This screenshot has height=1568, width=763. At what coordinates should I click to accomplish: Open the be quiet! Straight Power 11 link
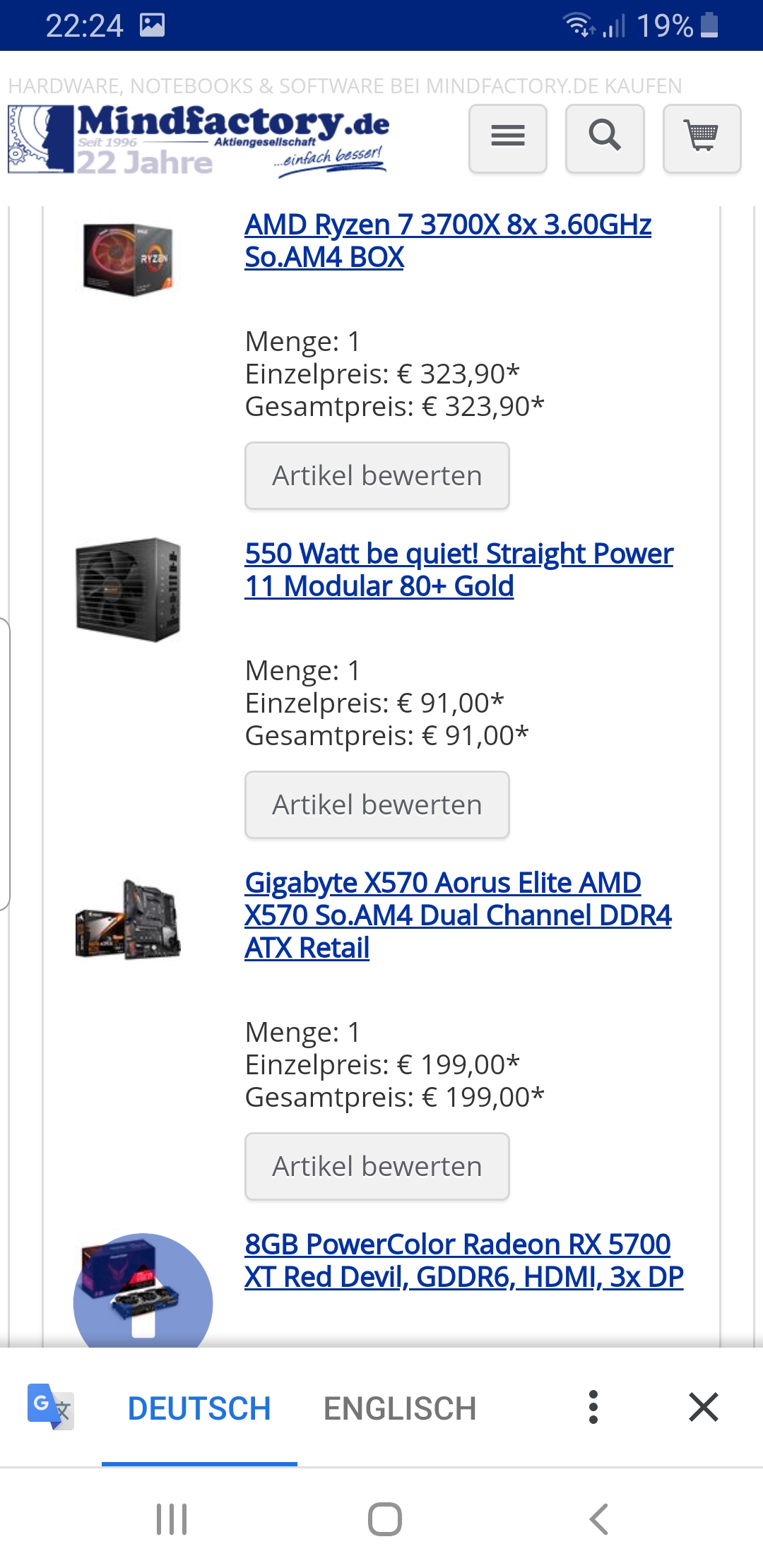[x=459, y=570]
